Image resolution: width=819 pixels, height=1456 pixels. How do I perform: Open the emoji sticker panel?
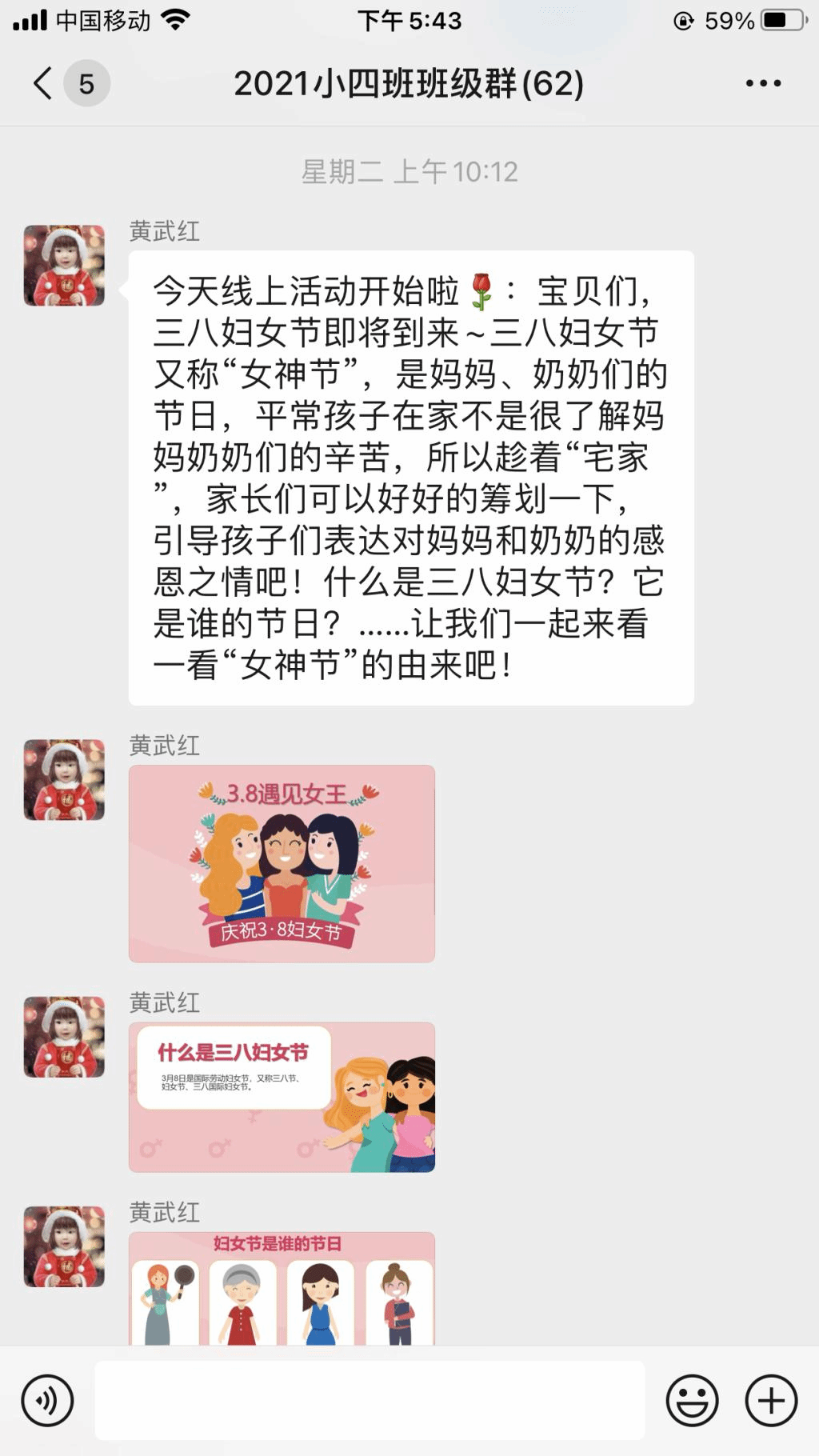point(692,1401)
